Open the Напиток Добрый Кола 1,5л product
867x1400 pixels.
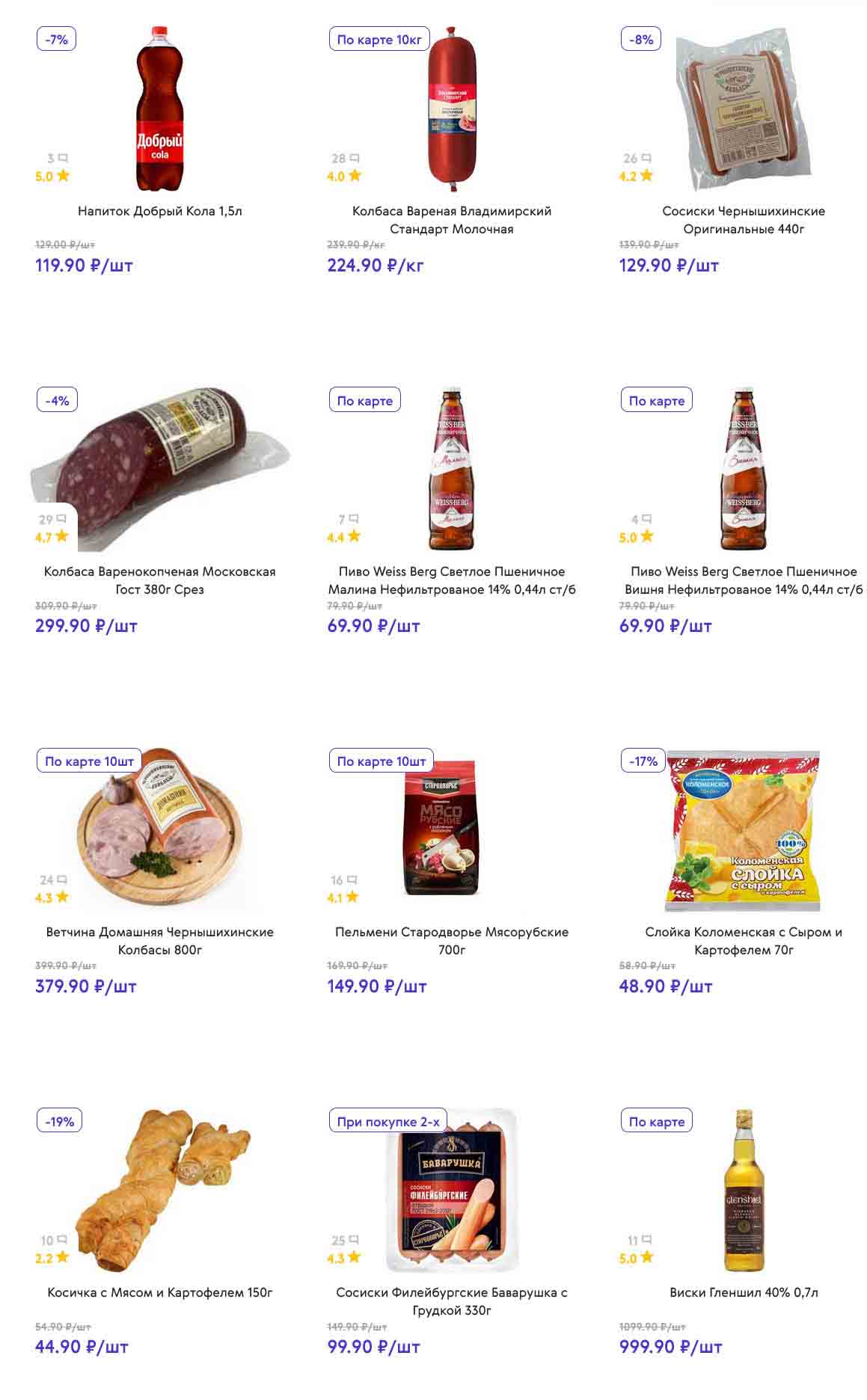(x=159, y=211)
